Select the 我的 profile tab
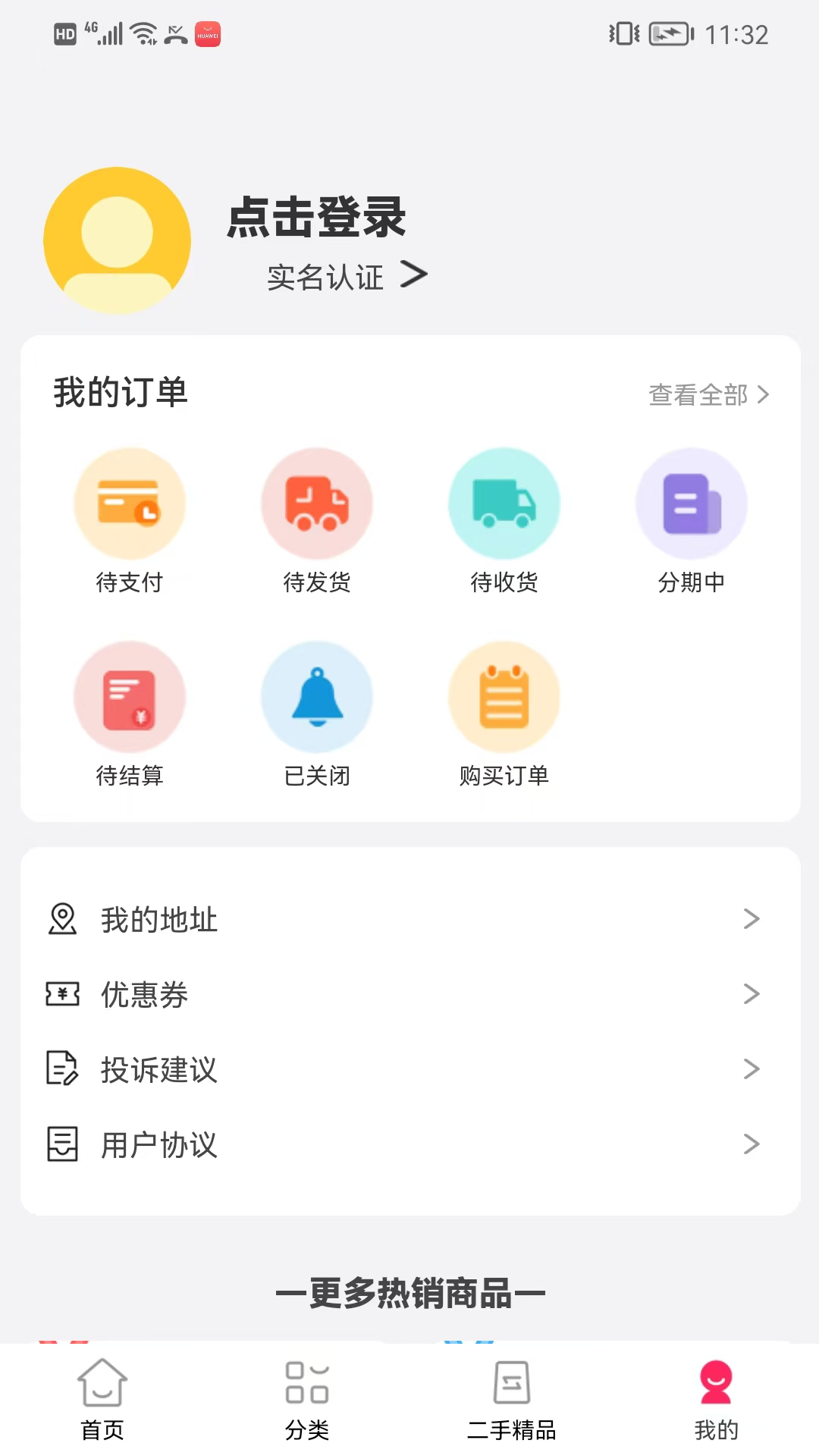The image size is (819, 1456). (716, 1399)
